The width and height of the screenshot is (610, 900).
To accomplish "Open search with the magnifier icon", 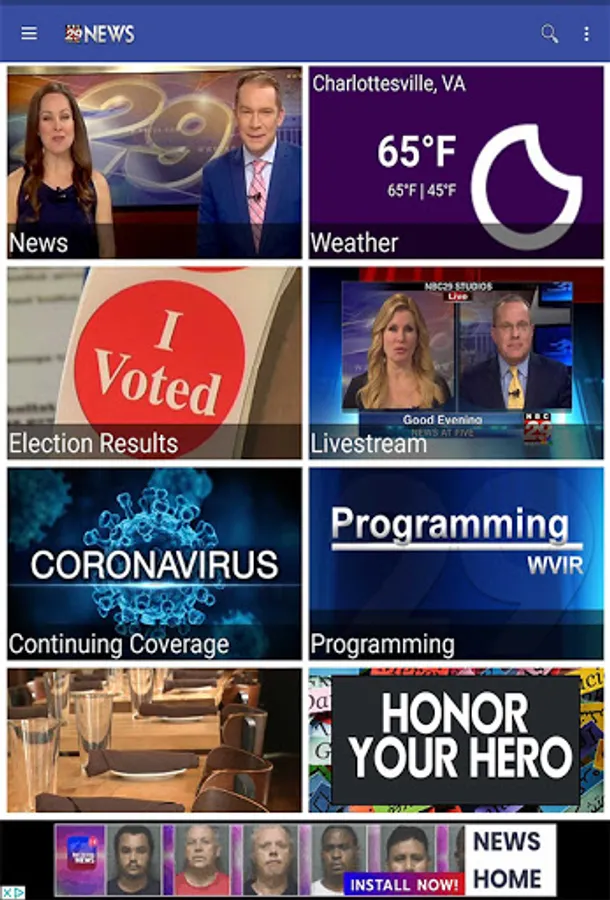I will click(x=549, y=34).
